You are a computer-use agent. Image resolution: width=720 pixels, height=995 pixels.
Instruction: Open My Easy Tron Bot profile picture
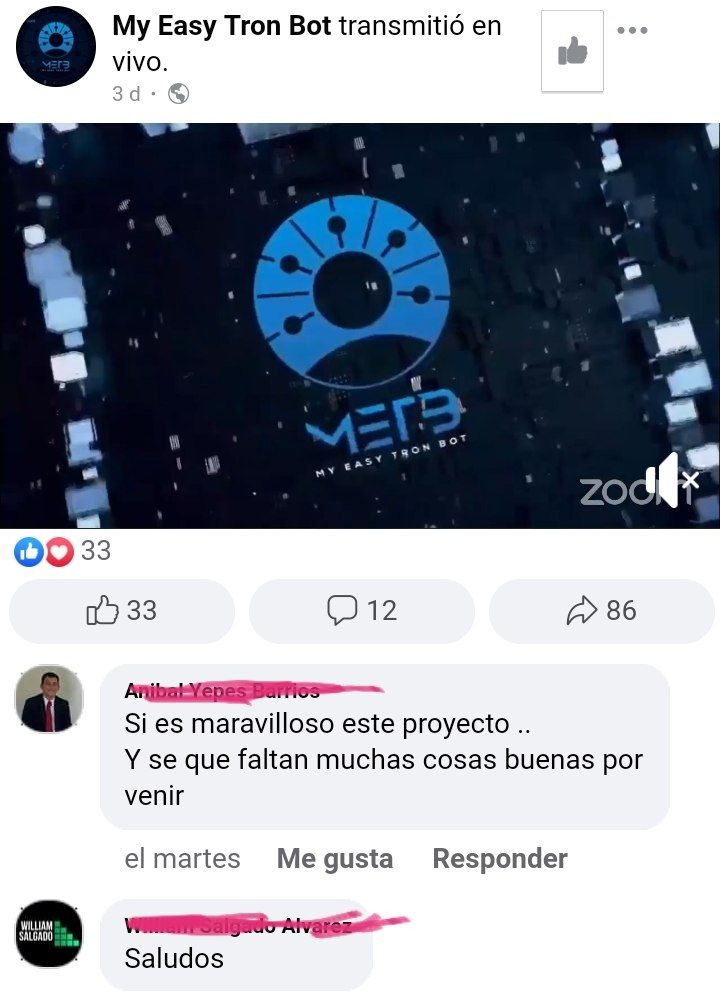click(55, 47)
